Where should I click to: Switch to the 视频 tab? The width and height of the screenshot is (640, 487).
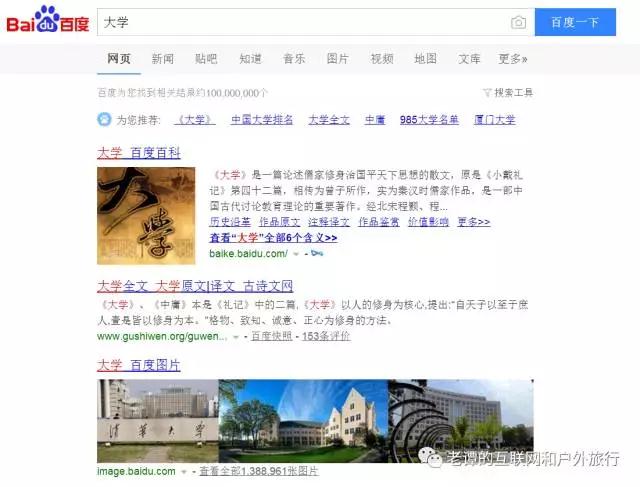coord(382,59)
